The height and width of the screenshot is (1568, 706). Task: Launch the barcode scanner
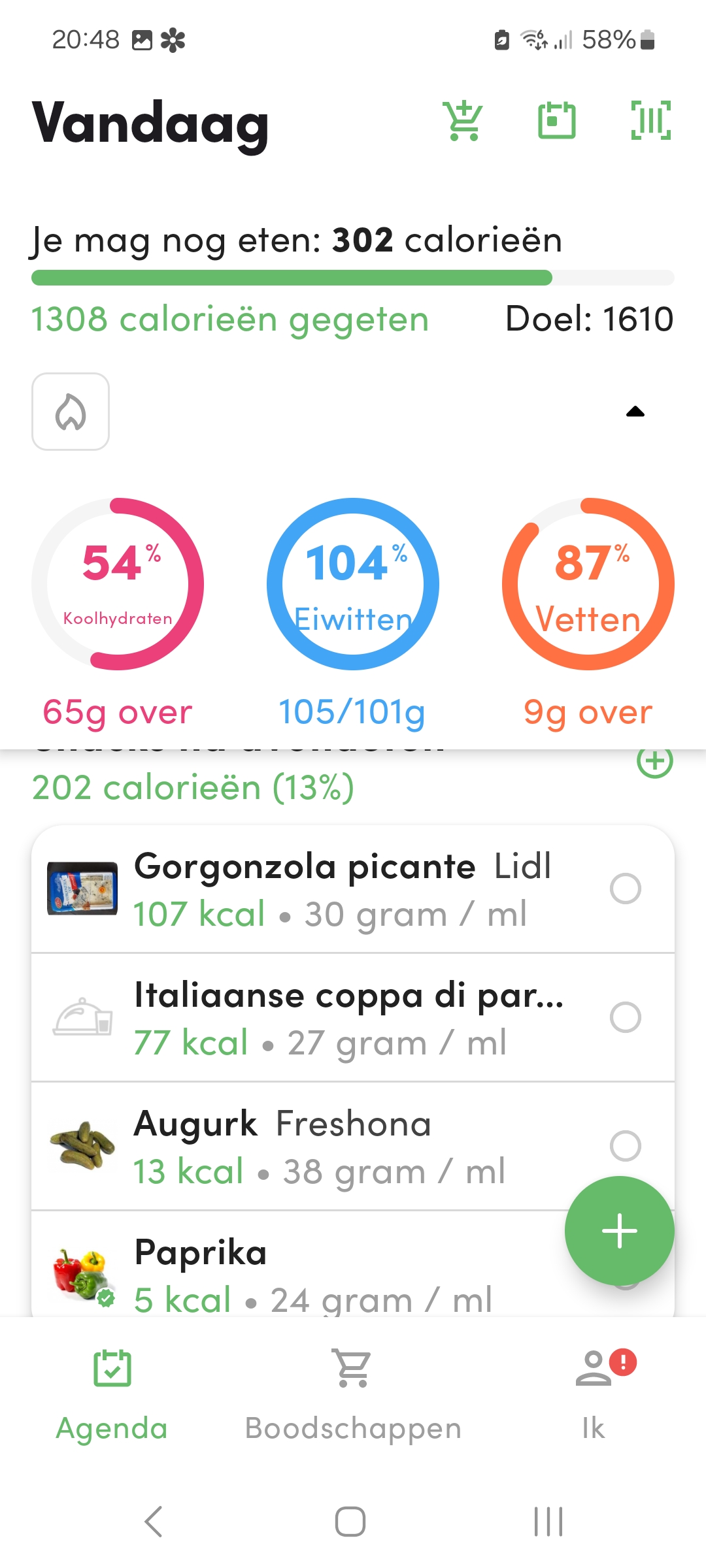[x=651, y=121]
